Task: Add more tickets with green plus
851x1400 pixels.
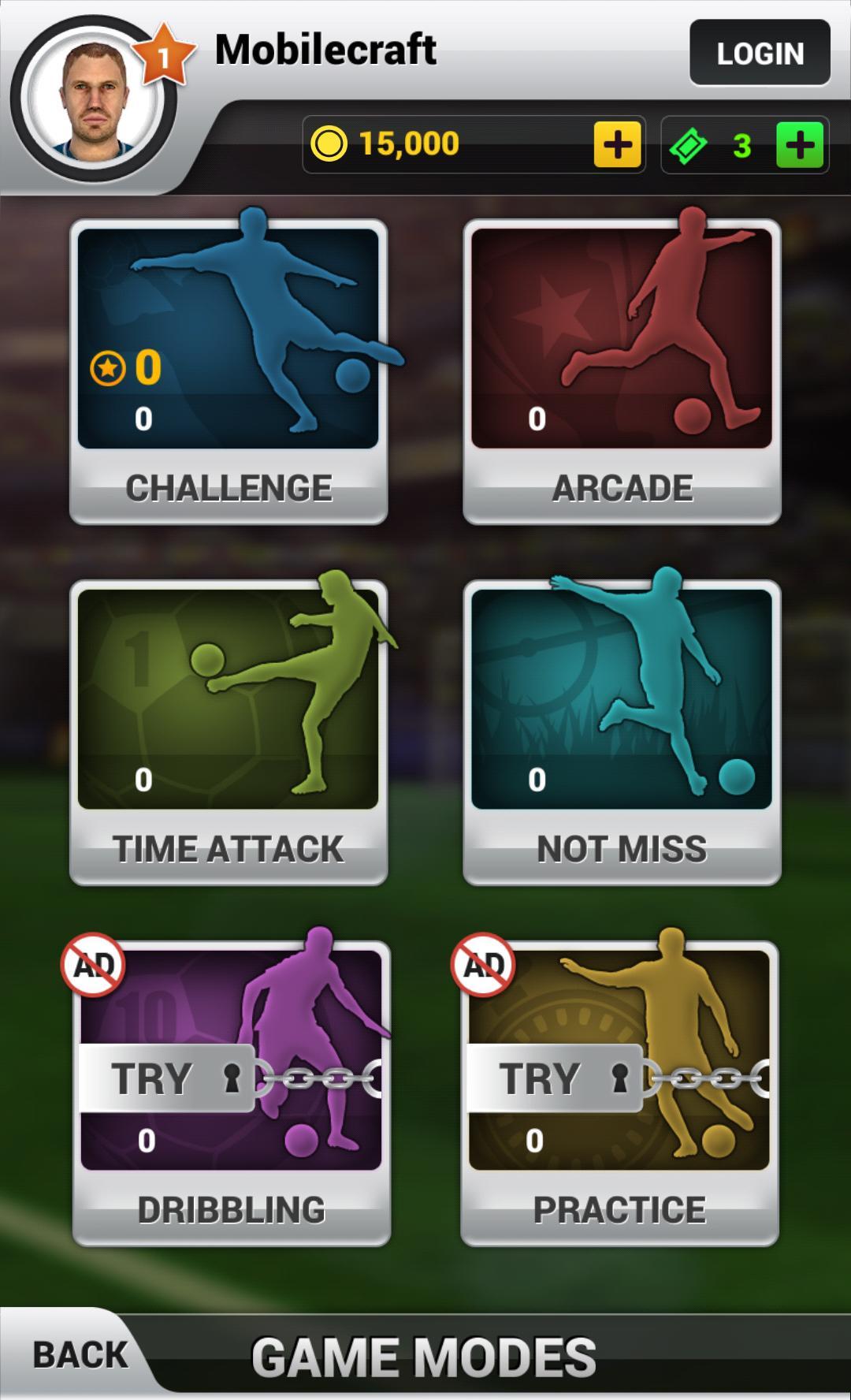Action: [800, 145]
